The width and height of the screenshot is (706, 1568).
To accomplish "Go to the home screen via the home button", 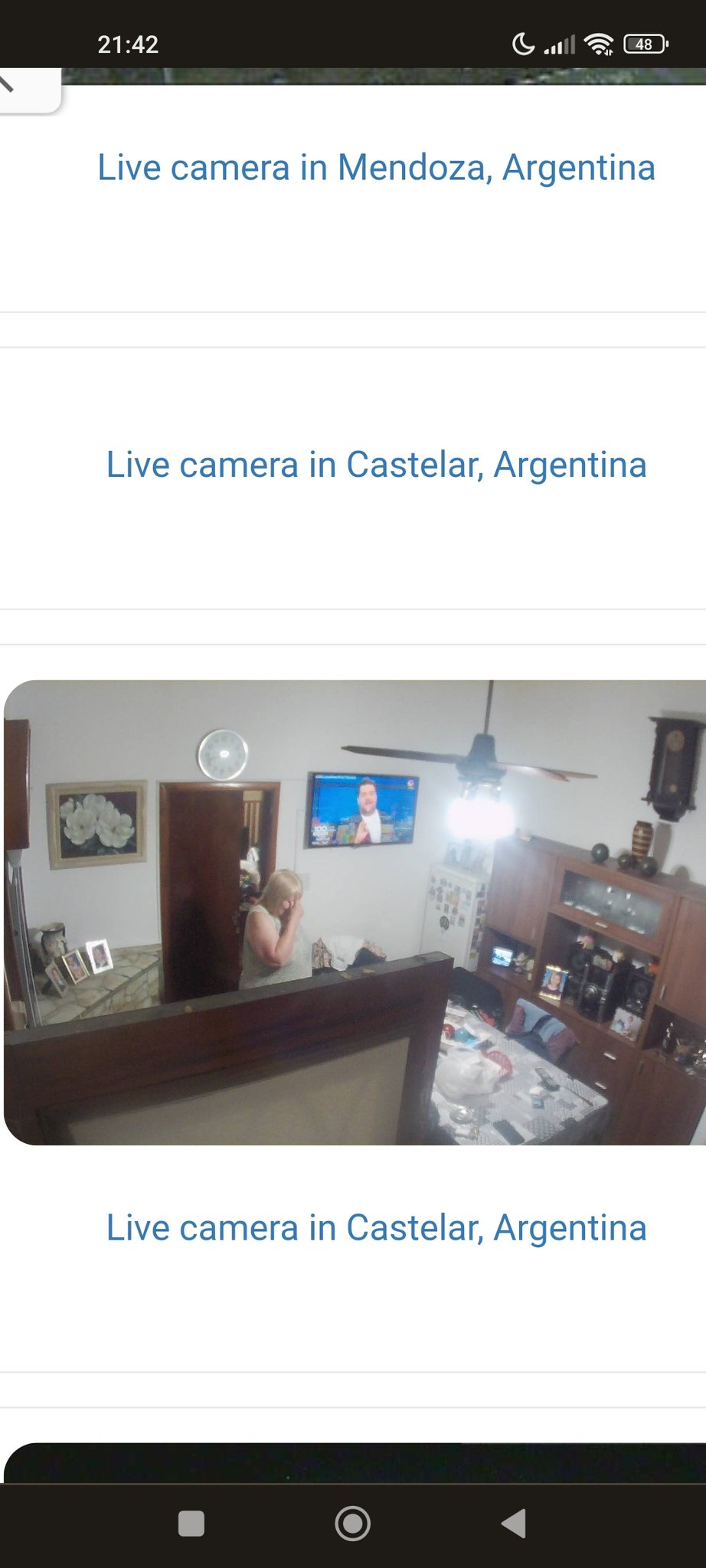I will coord(353,1523).
